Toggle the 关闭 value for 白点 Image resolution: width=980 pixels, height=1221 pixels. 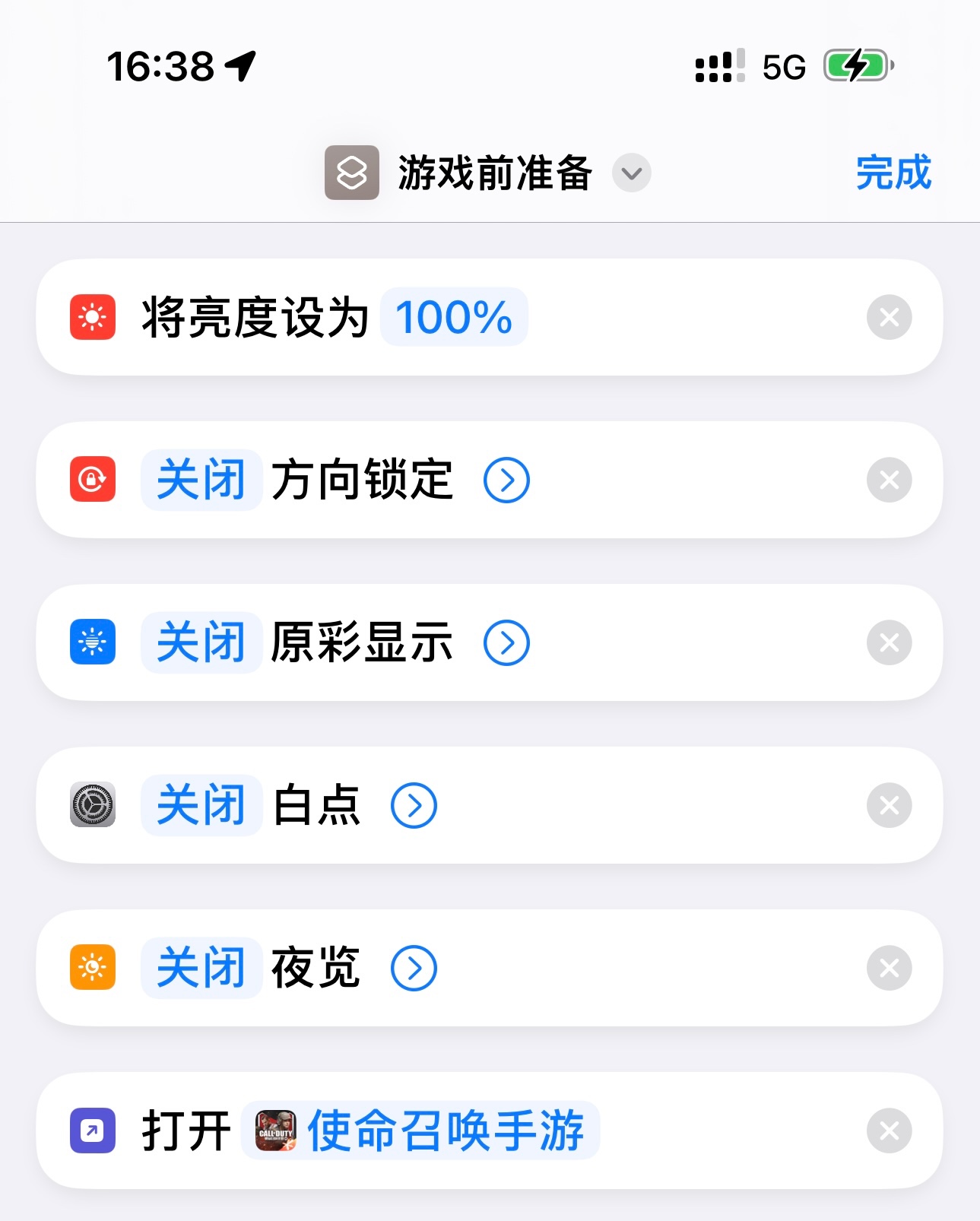[201, 805]
